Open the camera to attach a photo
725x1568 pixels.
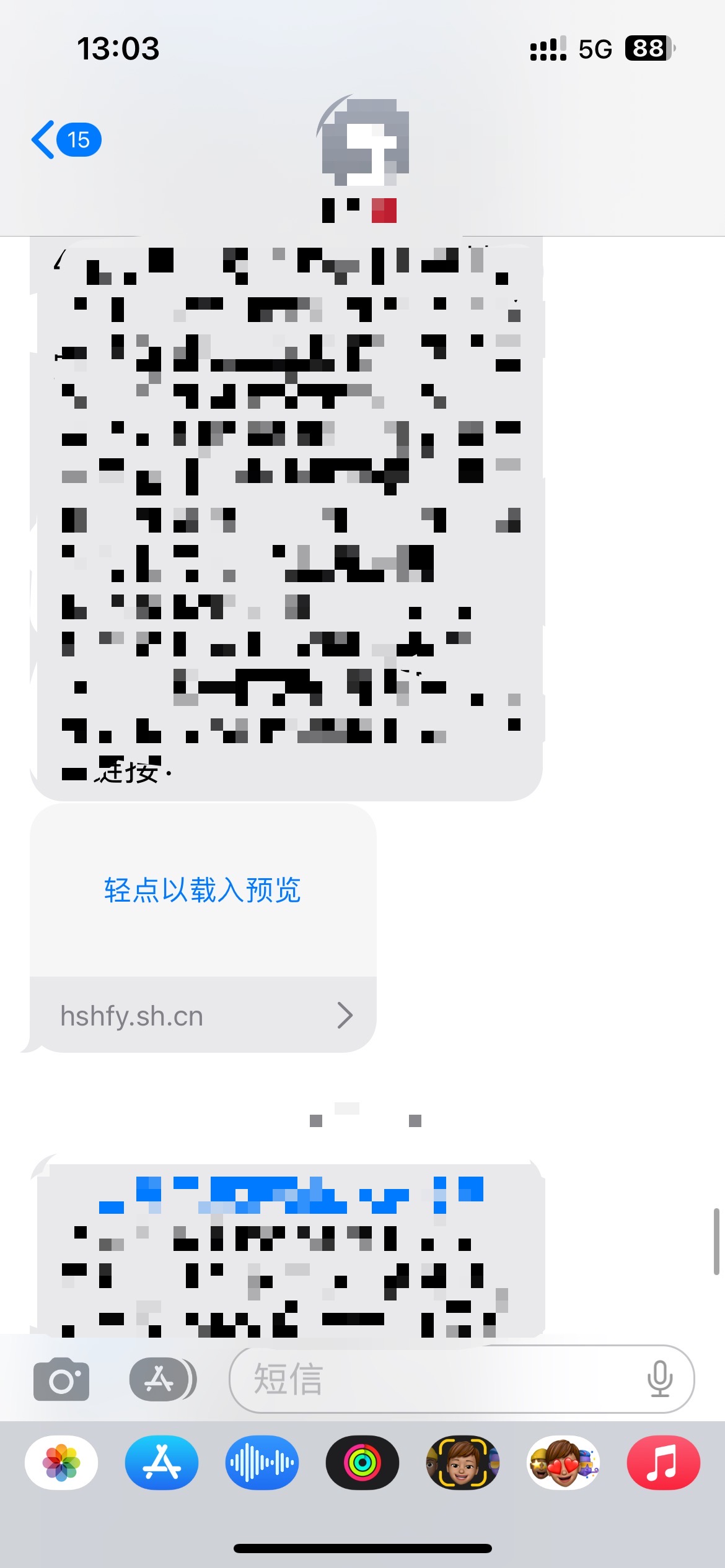(x=61, y=1379)
